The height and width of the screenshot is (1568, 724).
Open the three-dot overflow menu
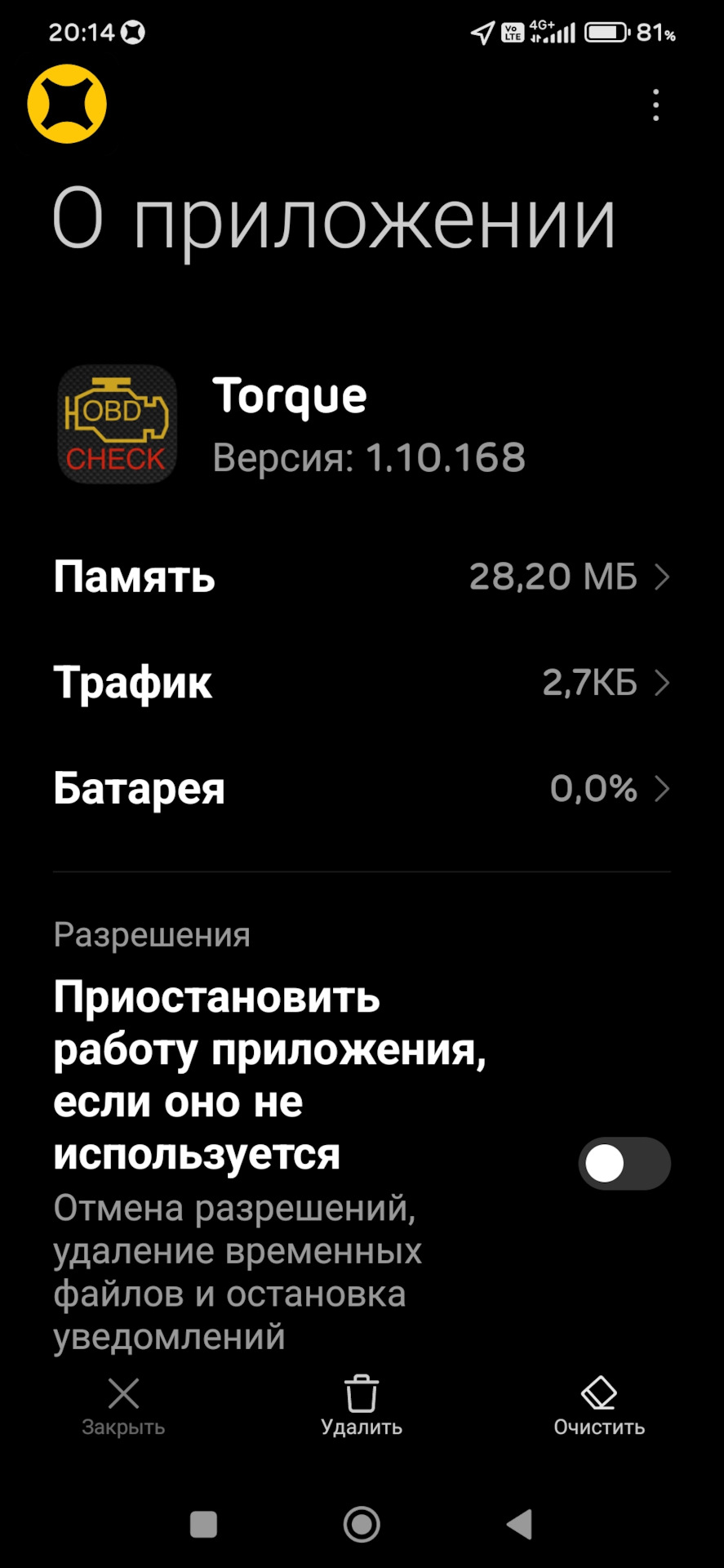pyautogui.click(x=655, y=105)
